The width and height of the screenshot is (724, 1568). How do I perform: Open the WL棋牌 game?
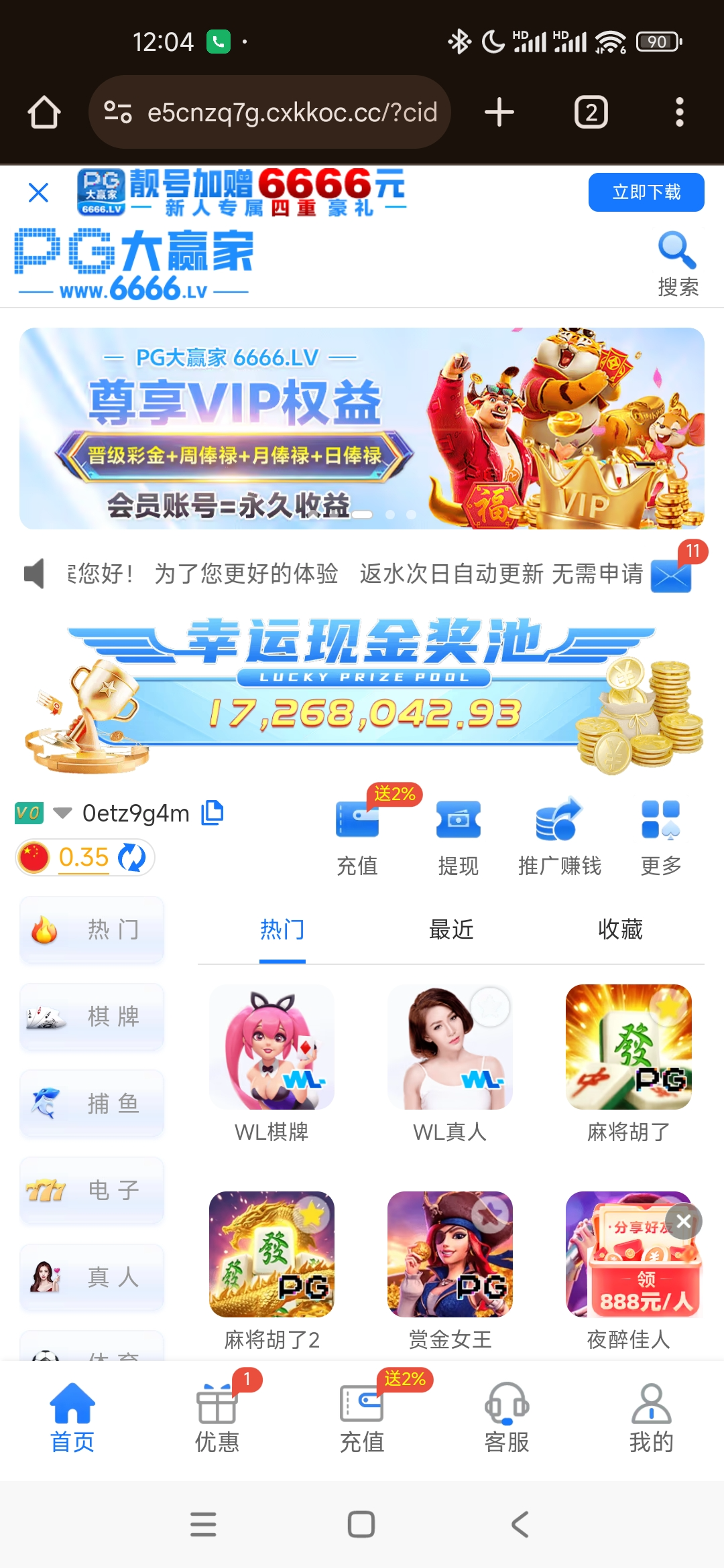coord(271,1048)
